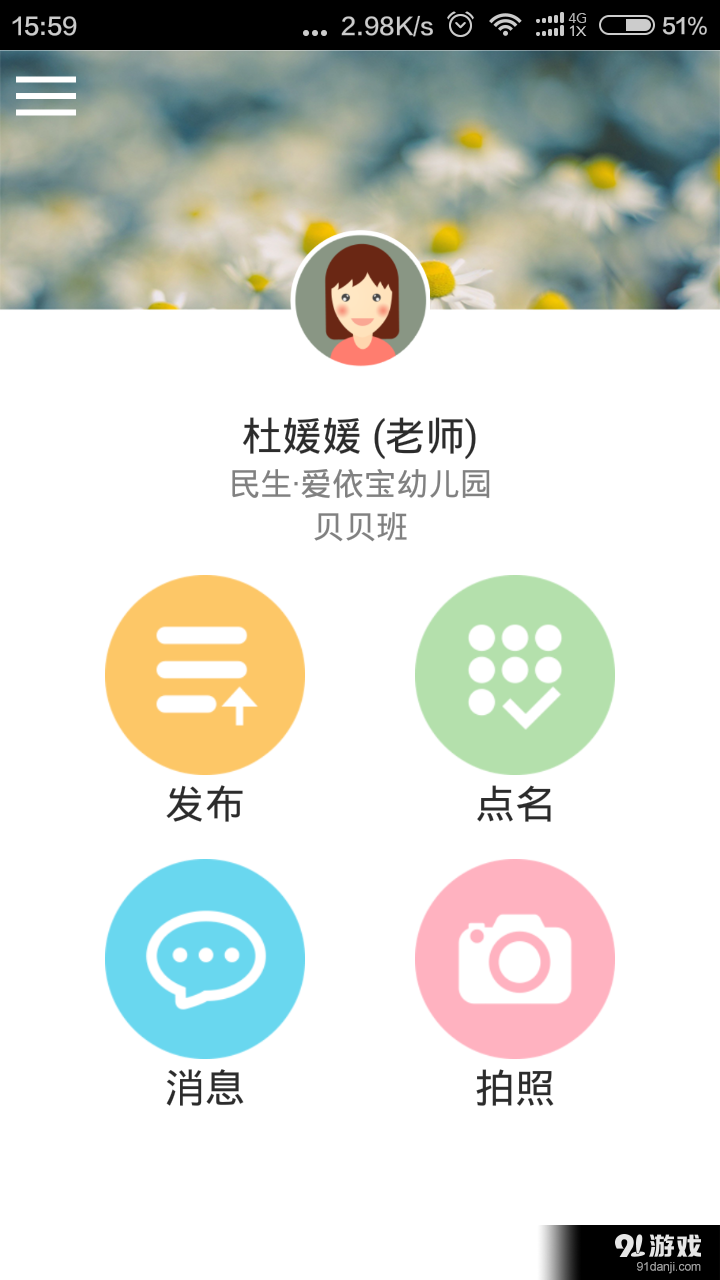Tap the Wi-Fi status icon
Screen dimensions: 720x1280
coord(505,27)
